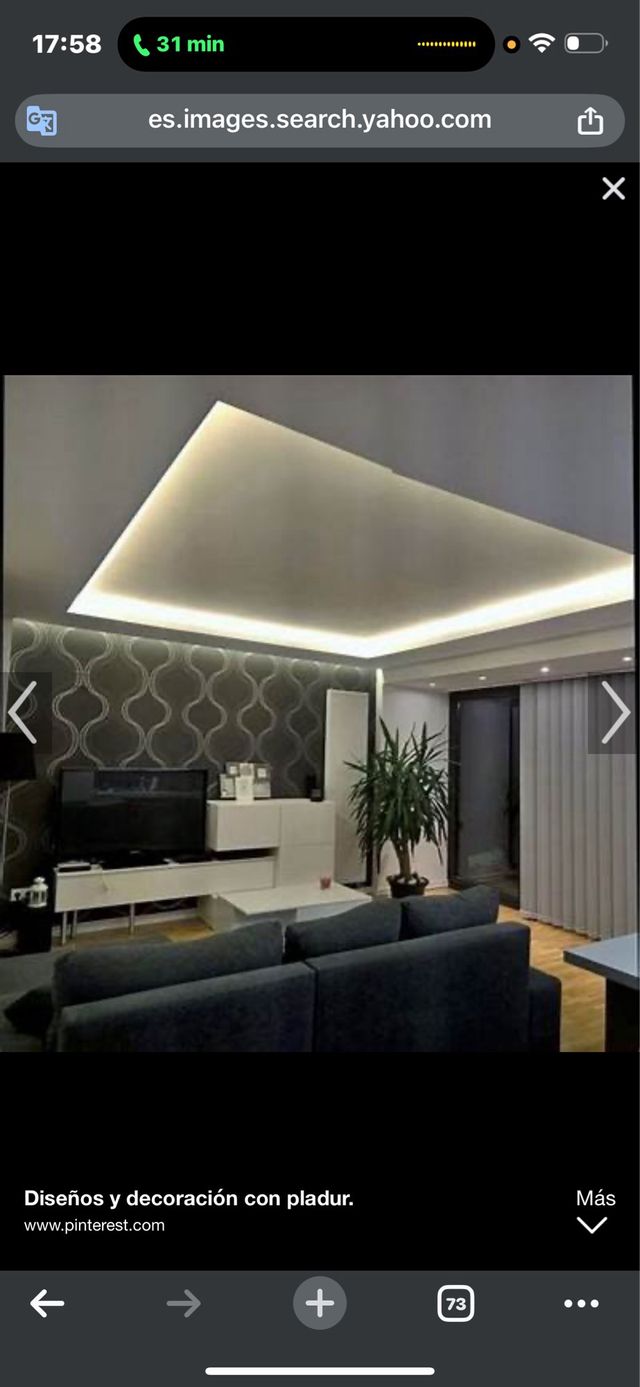
Task: Tap the address bar with es.images.search.yahoo.com
Action: tap(319, 120)
